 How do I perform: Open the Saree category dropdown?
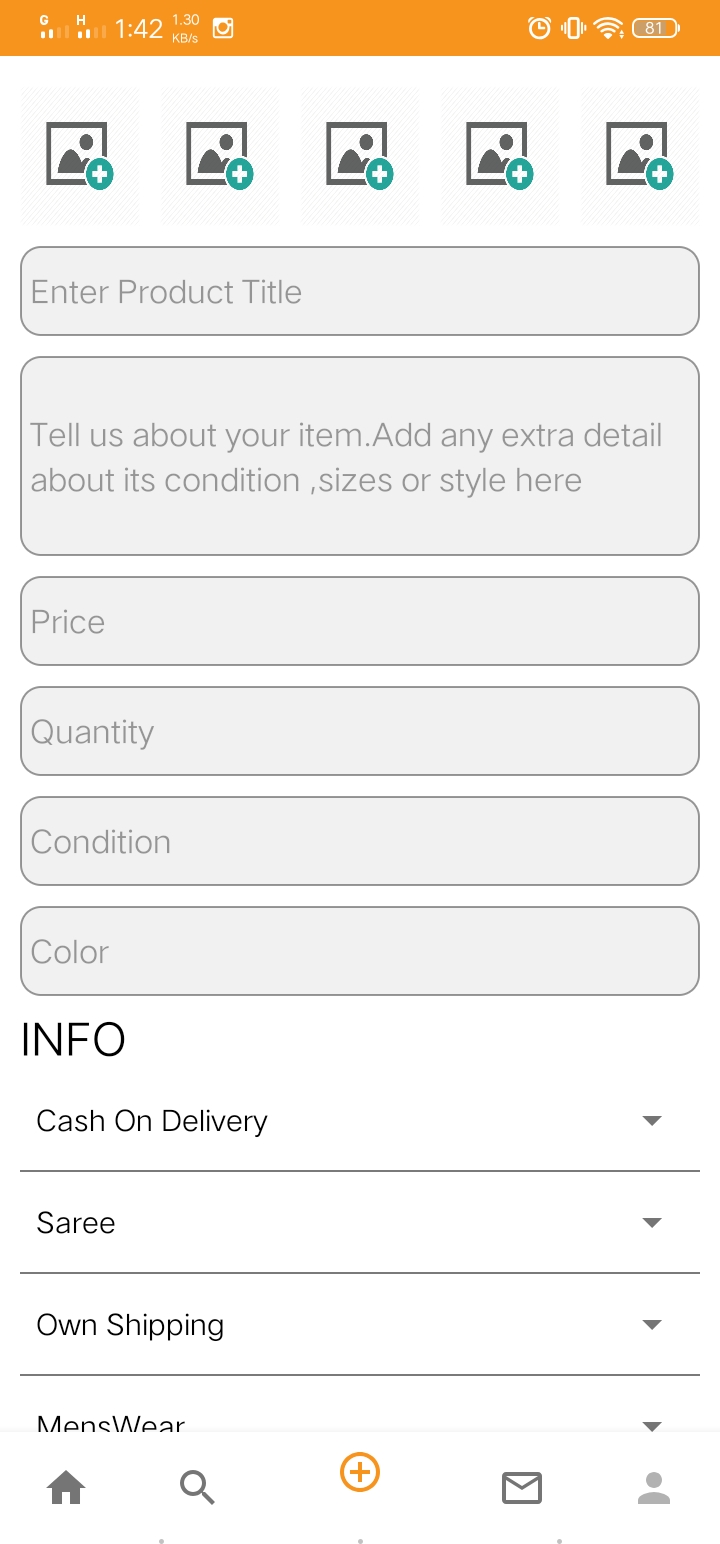click(x=360, y=1222)
